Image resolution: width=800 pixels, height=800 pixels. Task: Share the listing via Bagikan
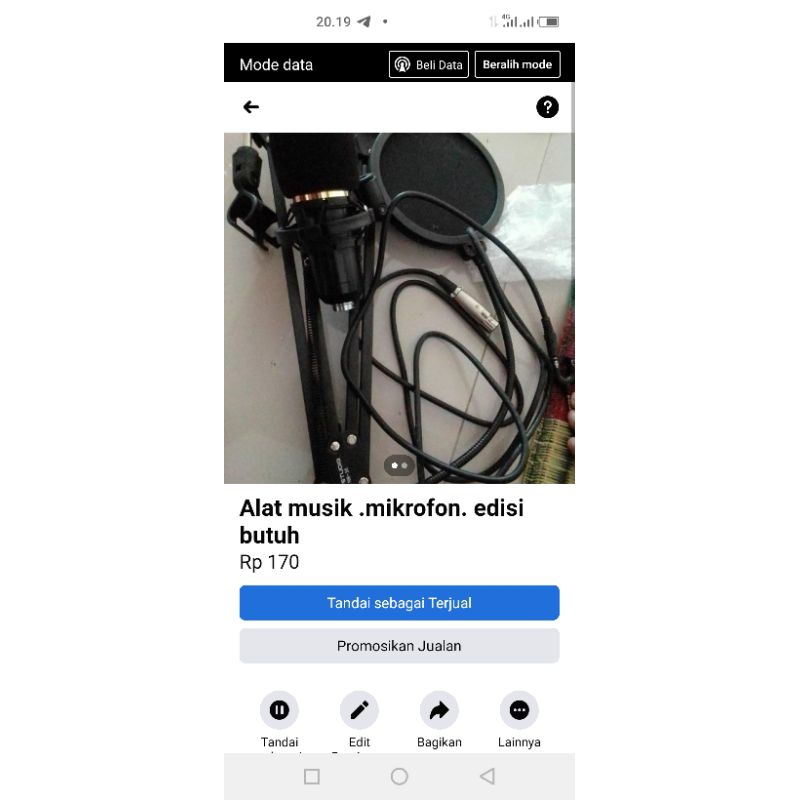pyautogui.click(x=439, y=710)
